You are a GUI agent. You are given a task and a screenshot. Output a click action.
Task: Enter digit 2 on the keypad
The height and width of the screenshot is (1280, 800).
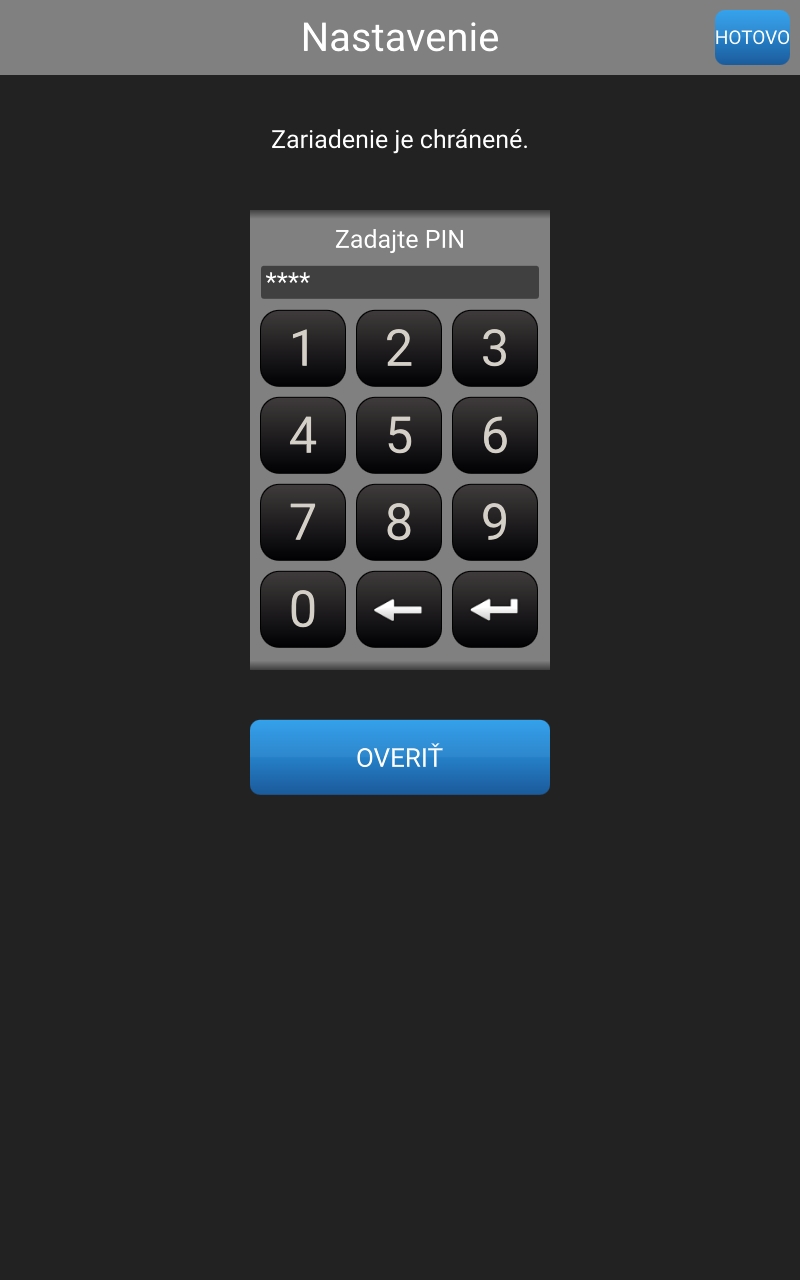[x=399, y=348]
